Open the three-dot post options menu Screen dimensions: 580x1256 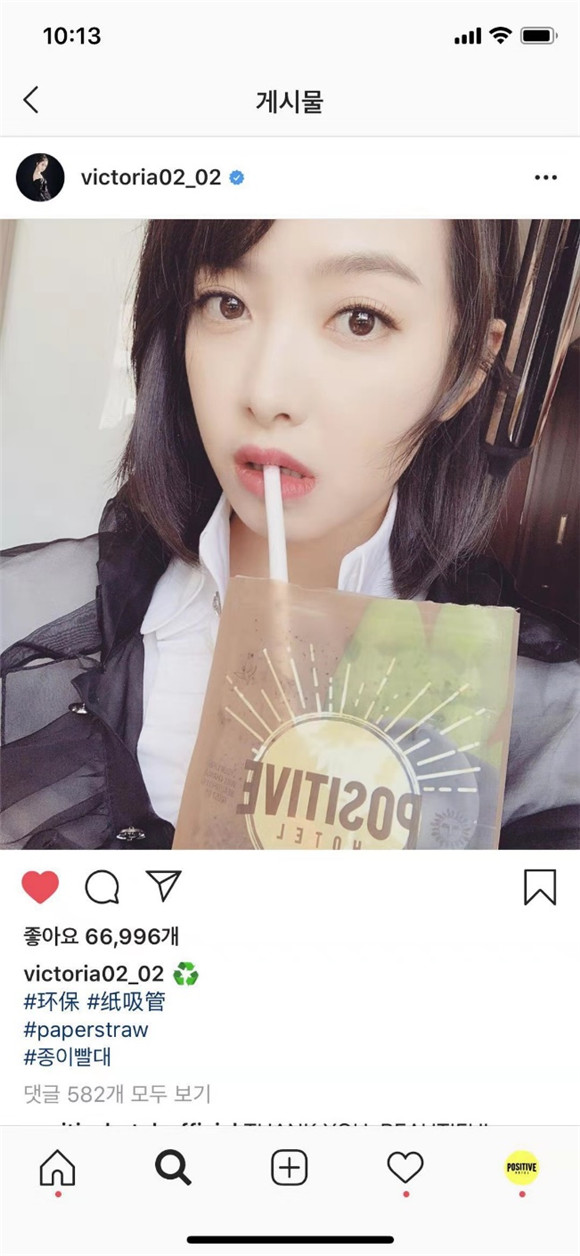click(x=545, y=178)
